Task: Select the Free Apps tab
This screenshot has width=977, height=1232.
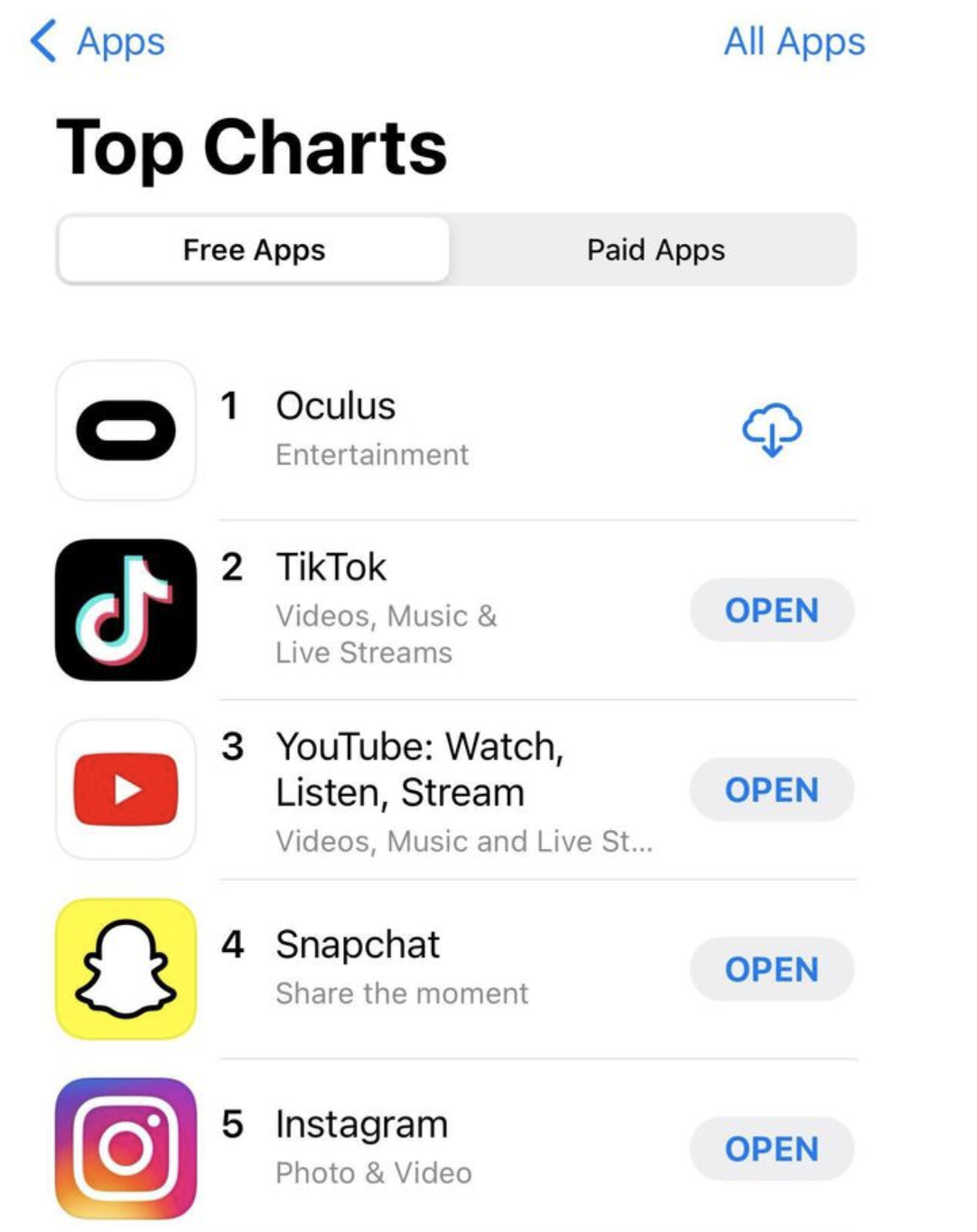Action: [x=254, y=250]
